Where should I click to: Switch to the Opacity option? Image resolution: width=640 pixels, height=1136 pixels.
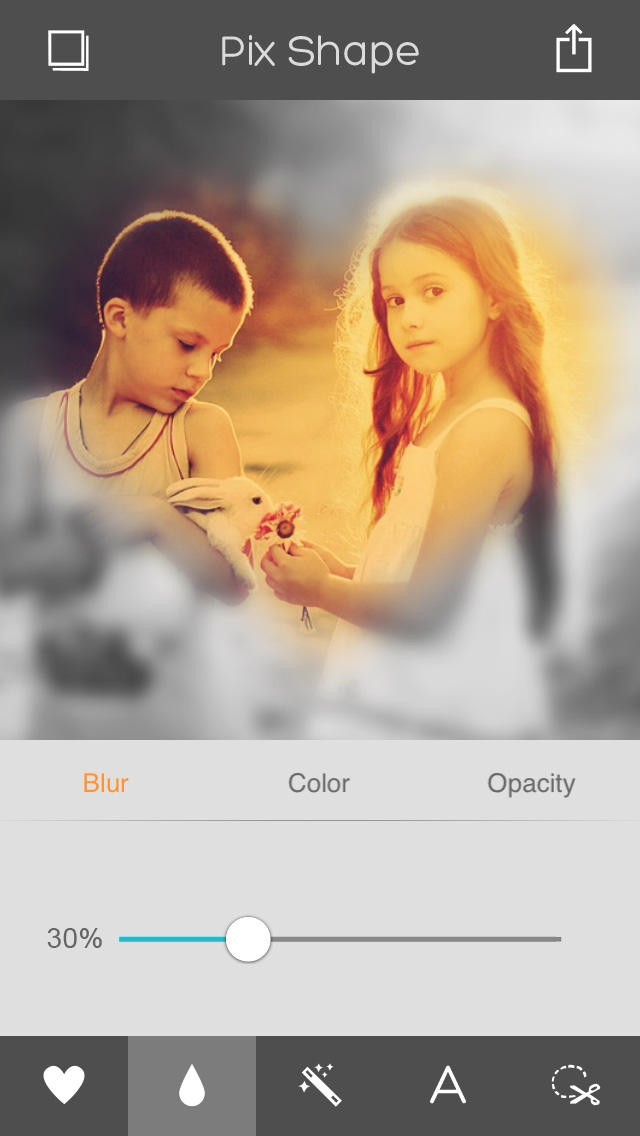(x=531, y=784)
